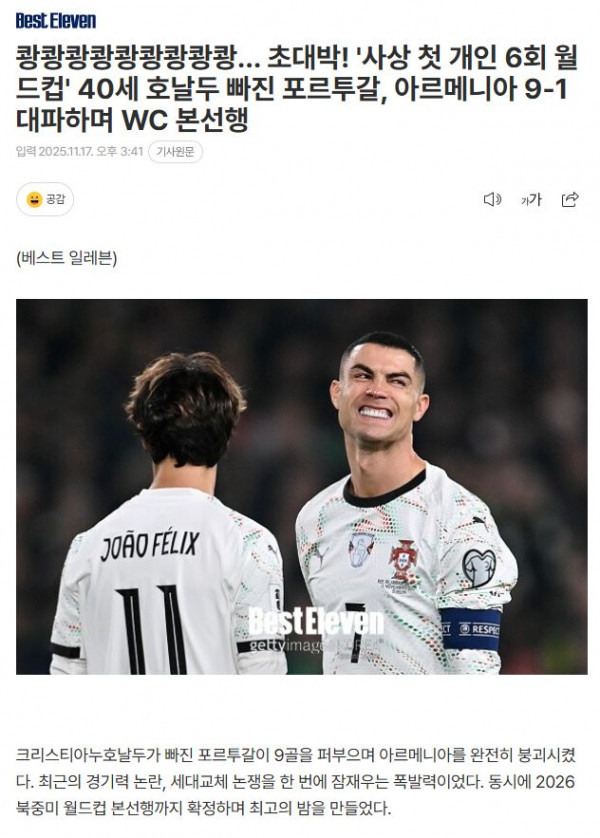Screen dimensions: 600x838
Task: Share this article
Action: [x=570, y=199]
